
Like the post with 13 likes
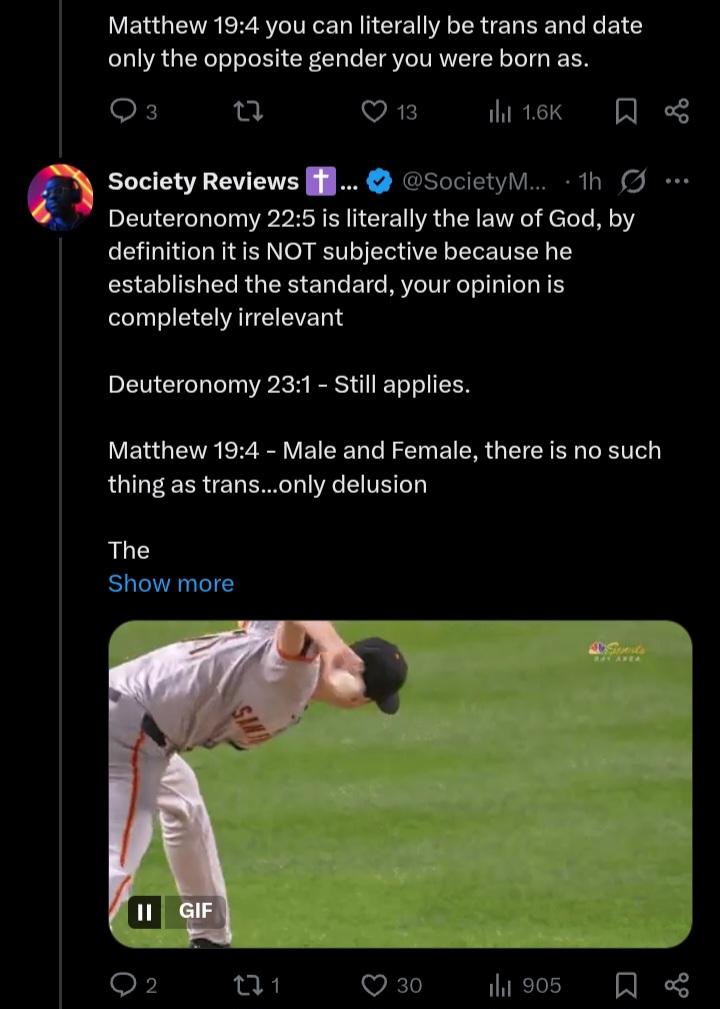pos(374,112)
